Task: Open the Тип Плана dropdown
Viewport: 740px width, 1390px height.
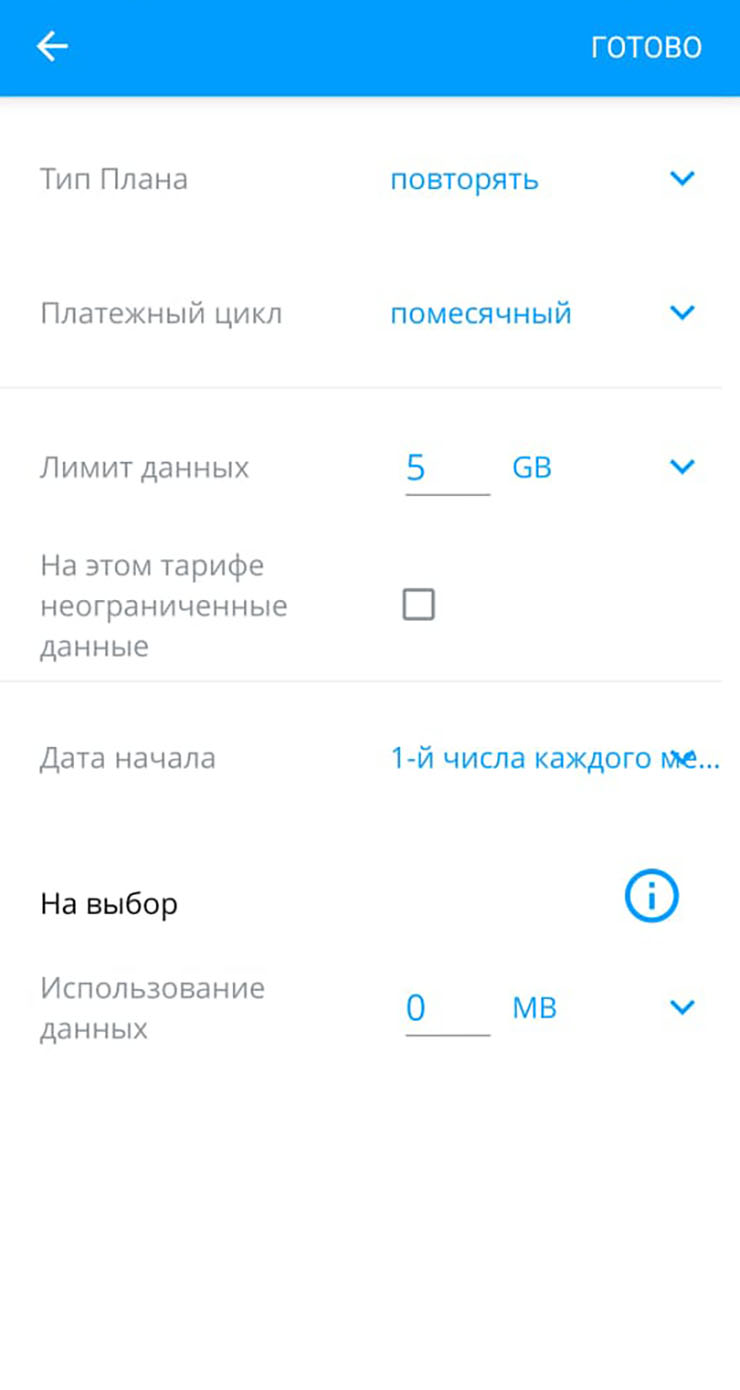Action: pyautogui.click(x=540, y=180)
